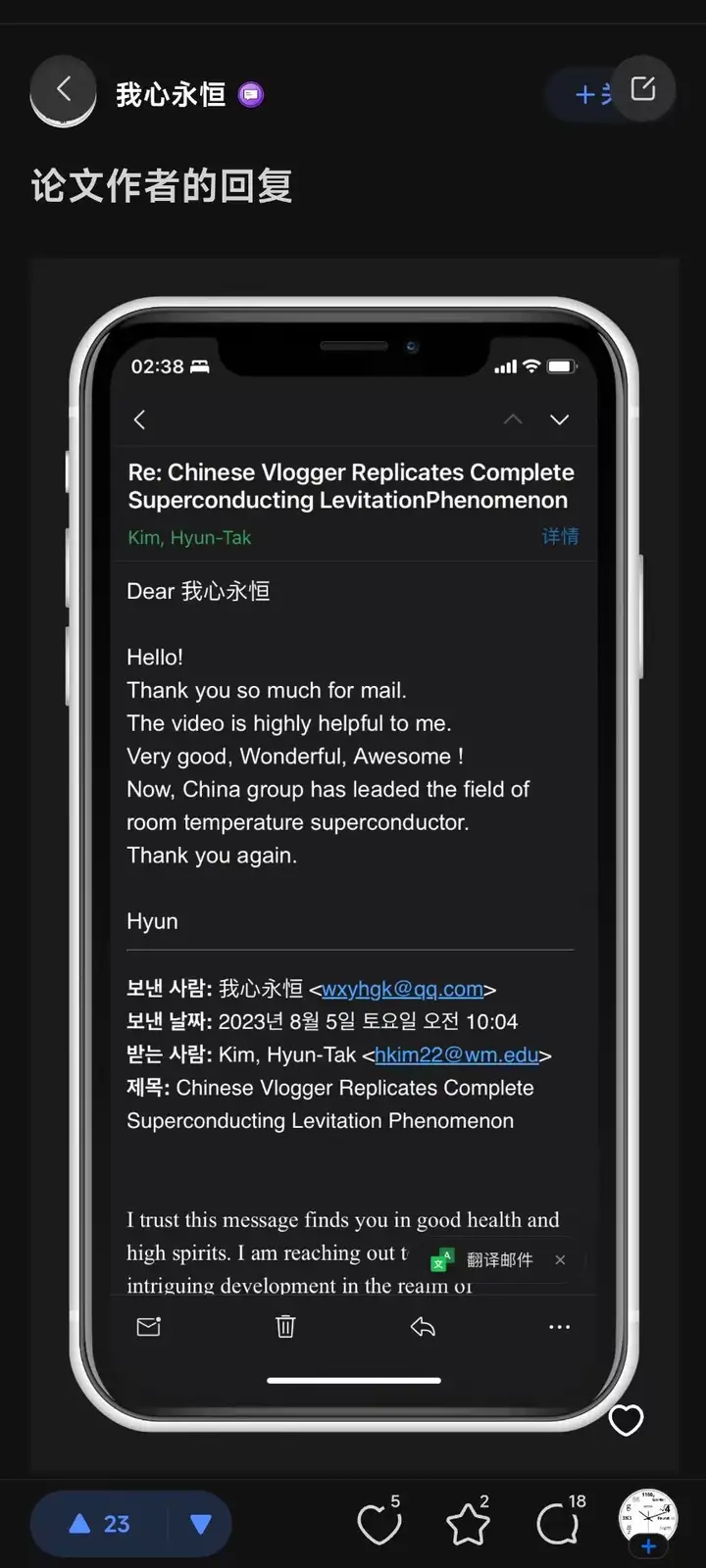Tap the heart icon on the image corner
Viewport: 706px width, 1568px height.
[627, 1419]
